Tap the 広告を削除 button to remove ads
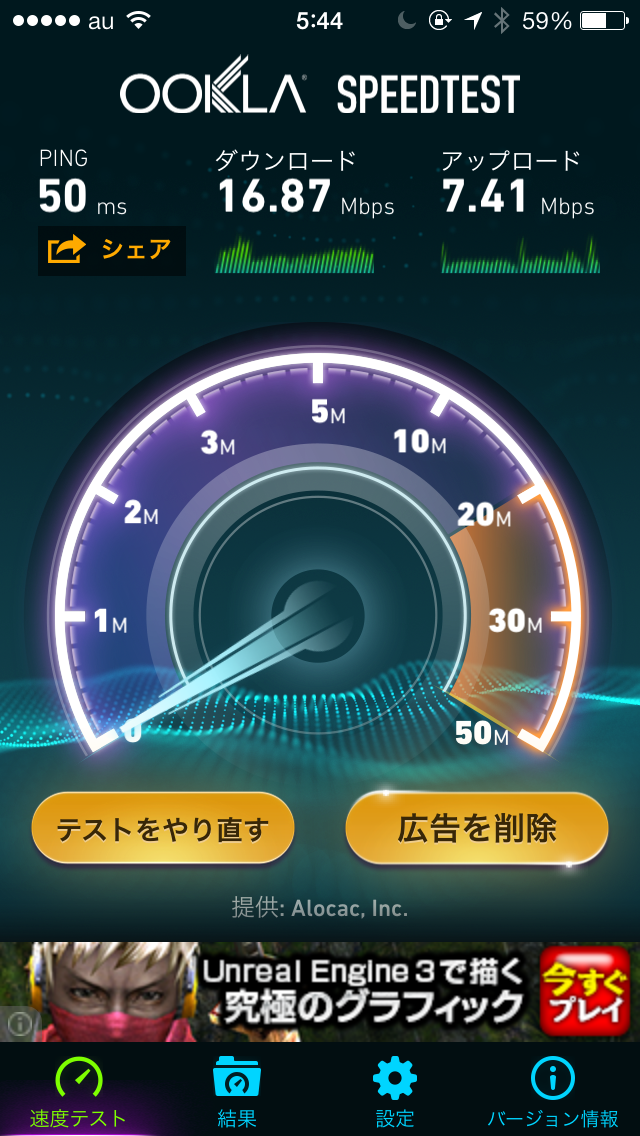This screenshot has height=1136, width=640. [x=477, y=827]
